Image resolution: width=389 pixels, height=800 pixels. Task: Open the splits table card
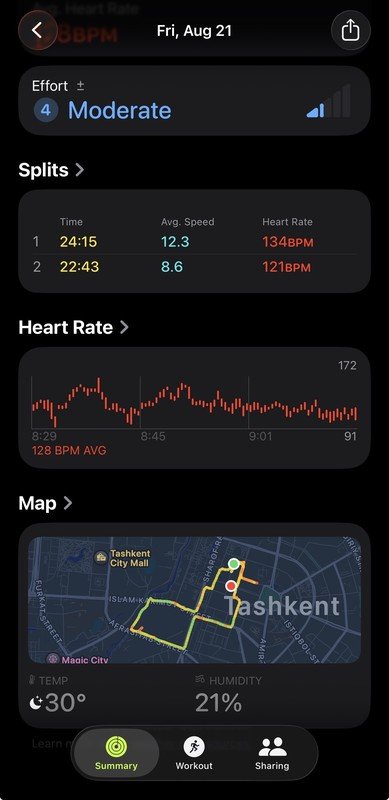[x=194, y=241]
